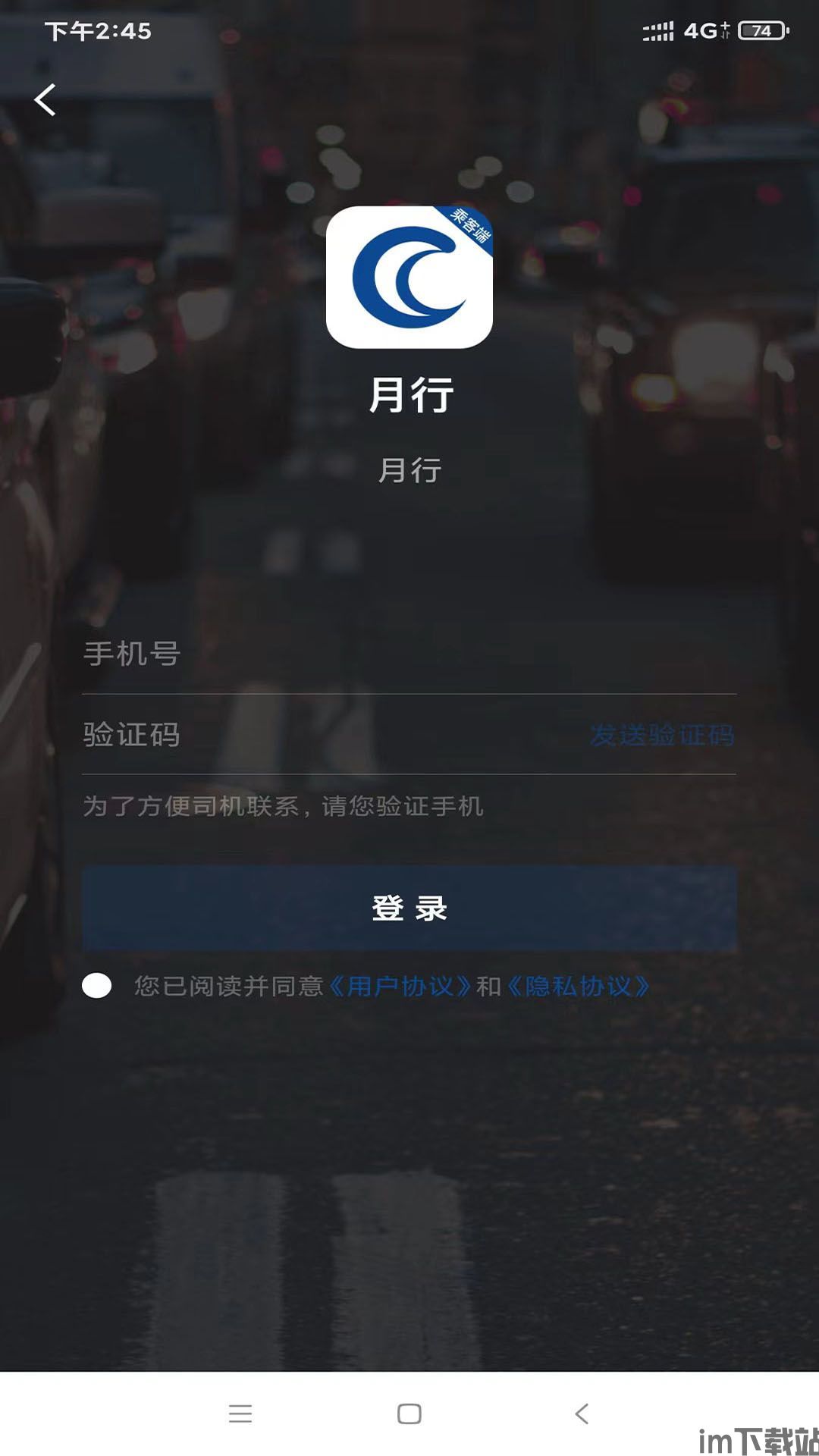This screenshot has width=819, height=1456.
Task: Open the 《隐私协议》 privacy agreement link
Action: pos(579,986)
